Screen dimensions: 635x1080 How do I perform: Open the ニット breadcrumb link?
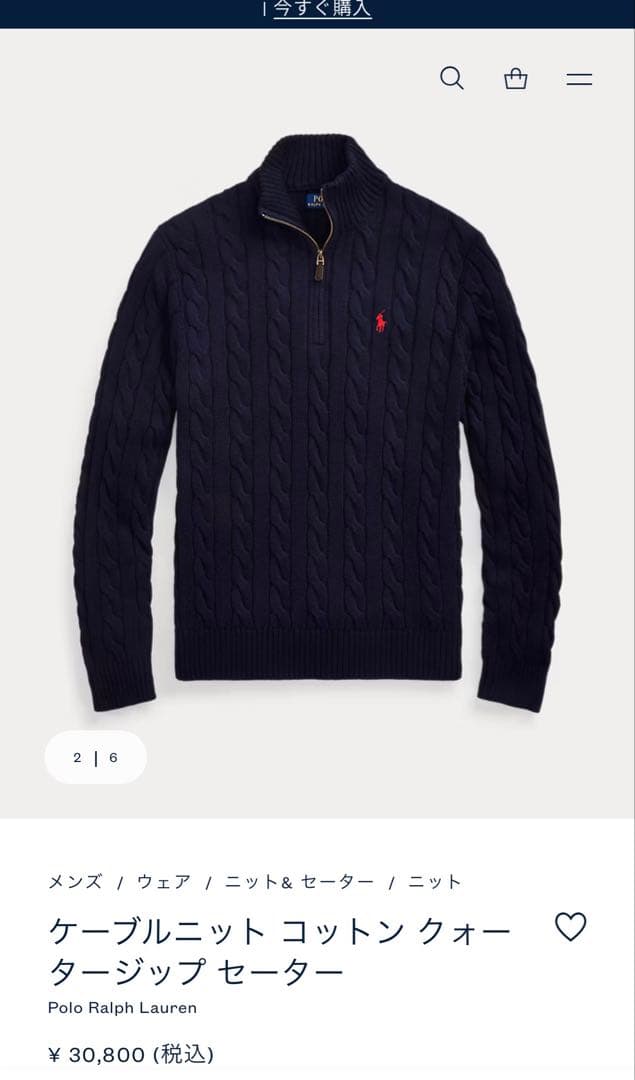click(435, 882)
